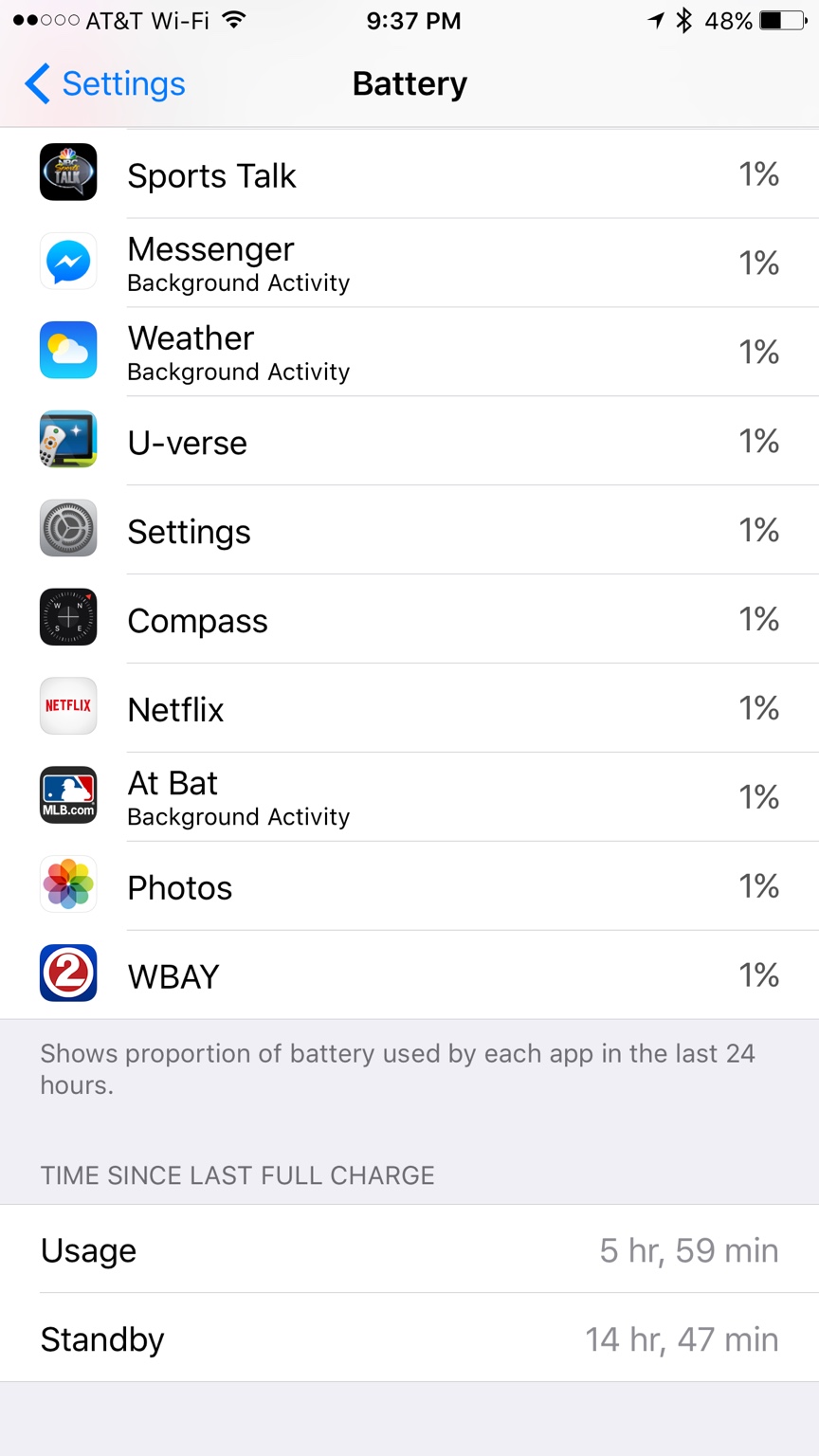Tap the Settings app usage row
Viewport: 819px width, 1456px height.
(x=409, y=531)
